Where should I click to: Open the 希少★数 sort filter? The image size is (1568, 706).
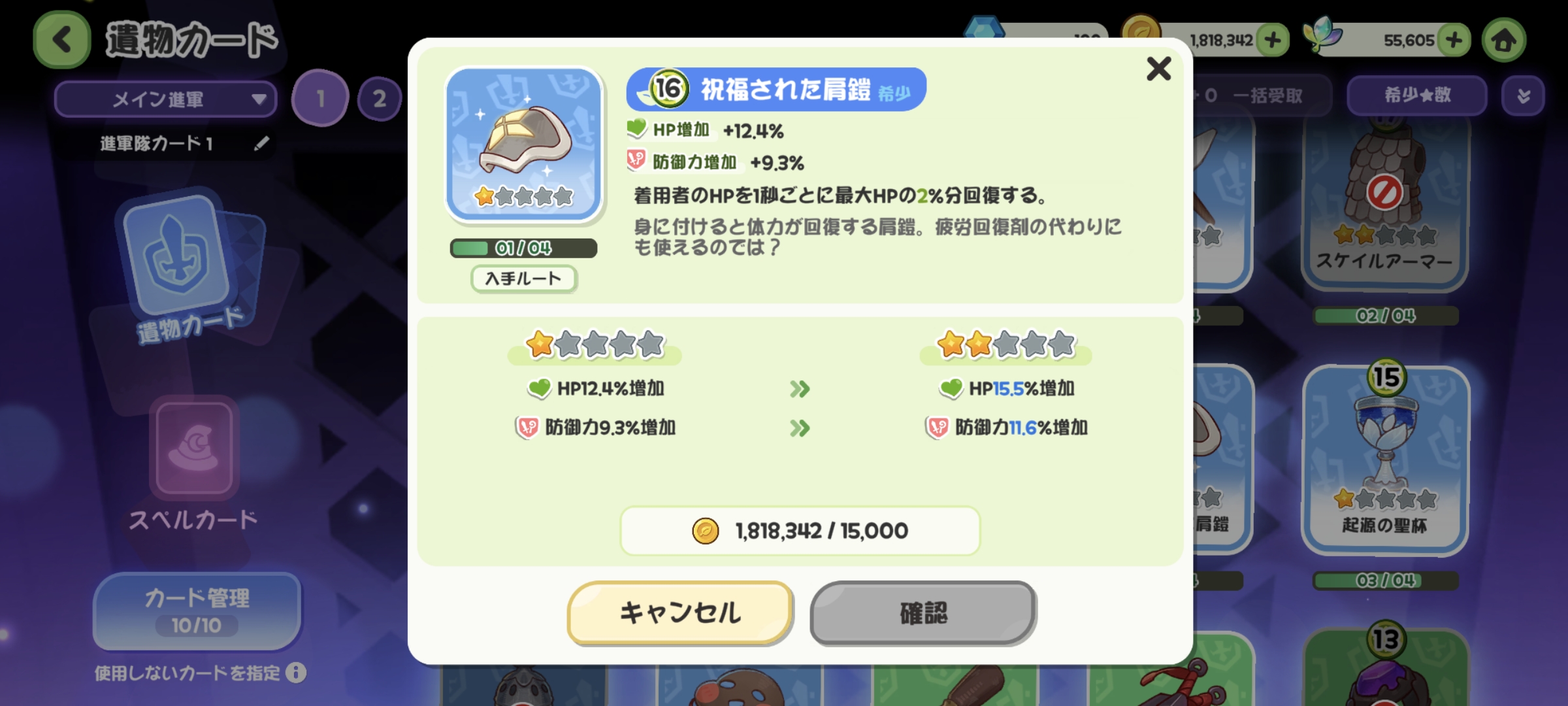1416,95
